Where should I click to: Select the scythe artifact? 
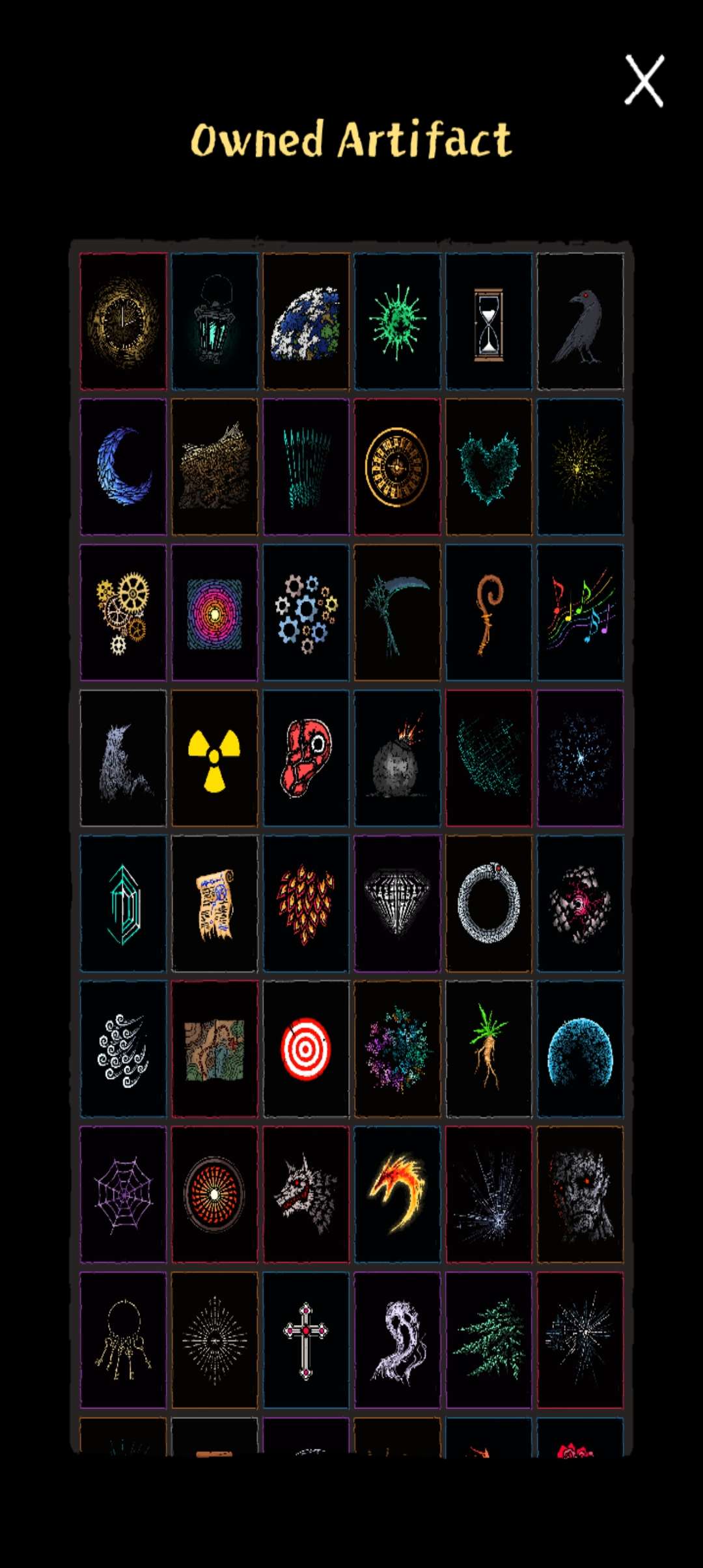397,613
